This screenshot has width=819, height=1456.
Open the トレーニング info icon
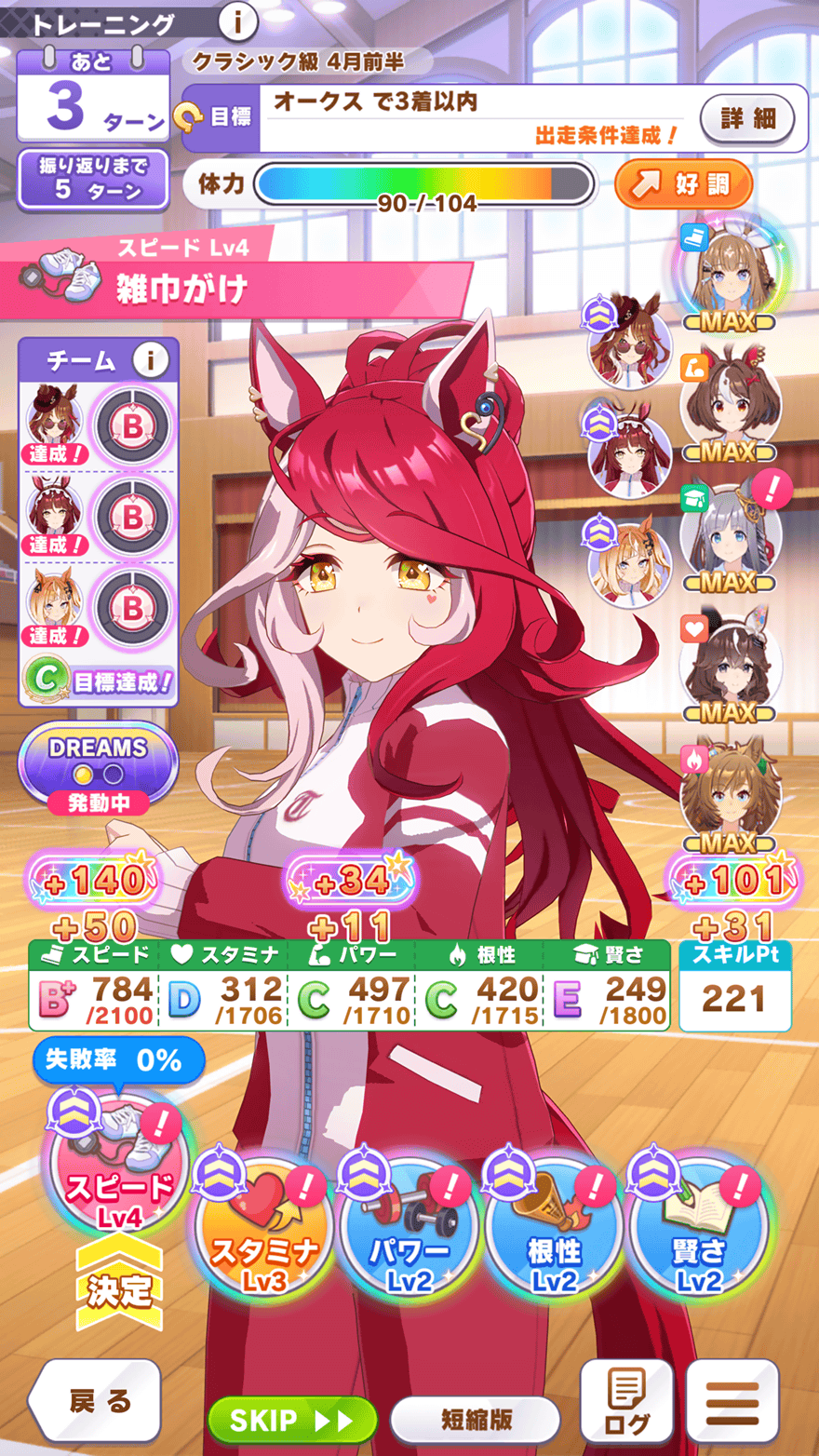237,22
